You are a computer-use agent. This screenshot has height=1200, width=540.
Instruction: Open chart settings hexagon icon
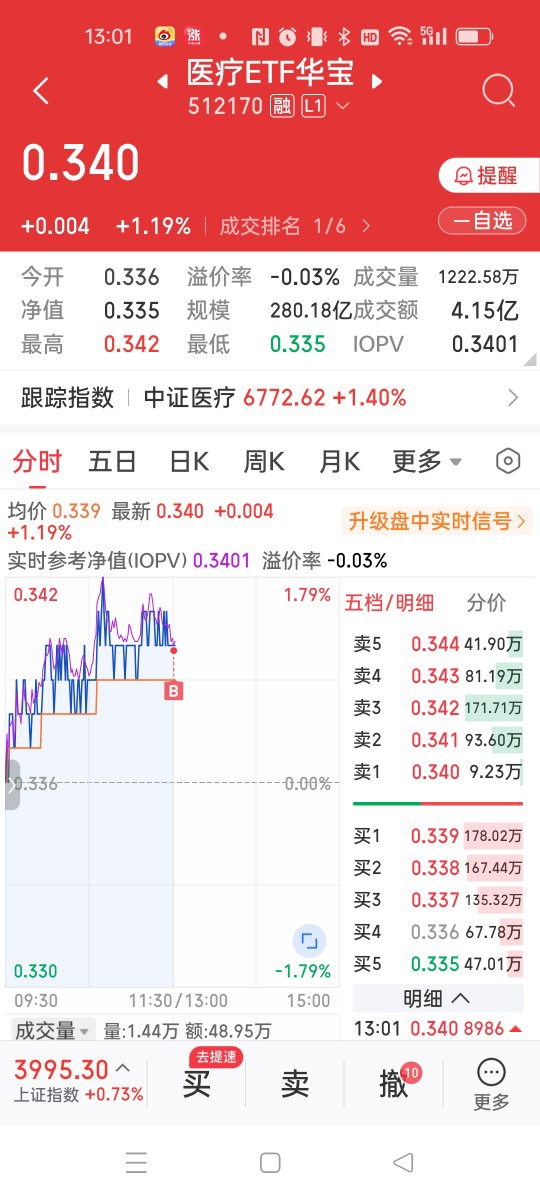[508, 461]
